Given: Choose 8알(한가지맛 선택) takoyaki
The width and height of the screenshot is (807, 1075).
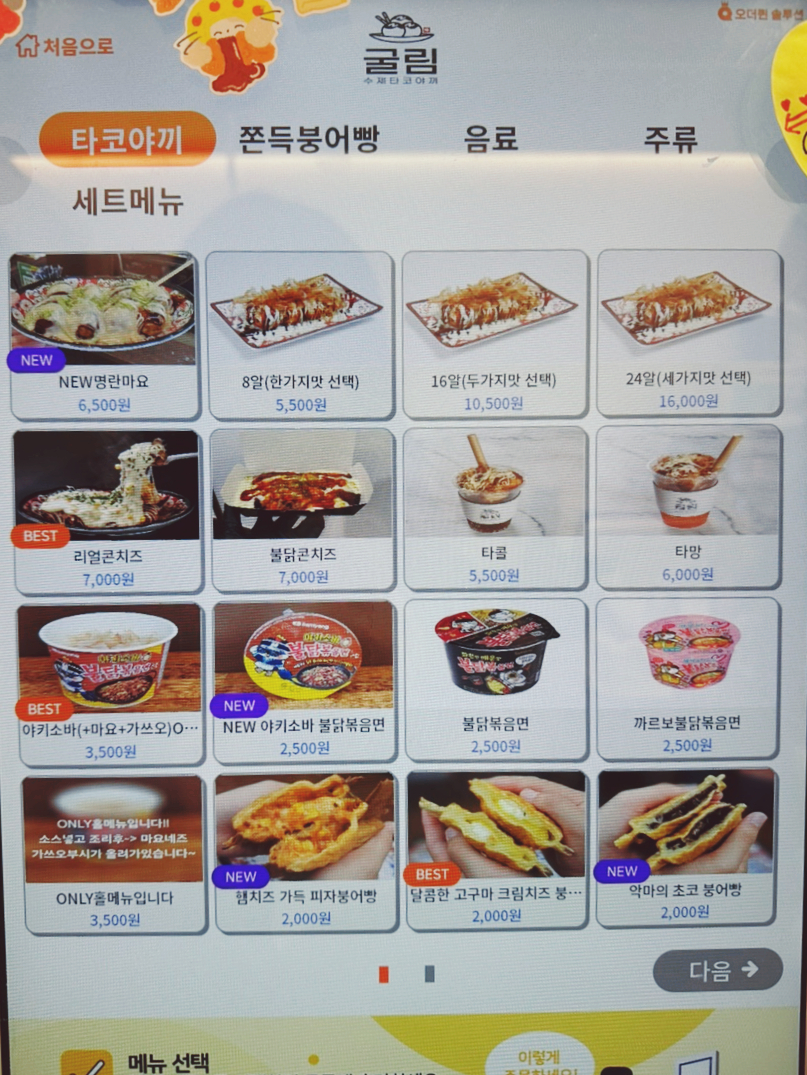Looking at the screenshot, I should 299,335.
